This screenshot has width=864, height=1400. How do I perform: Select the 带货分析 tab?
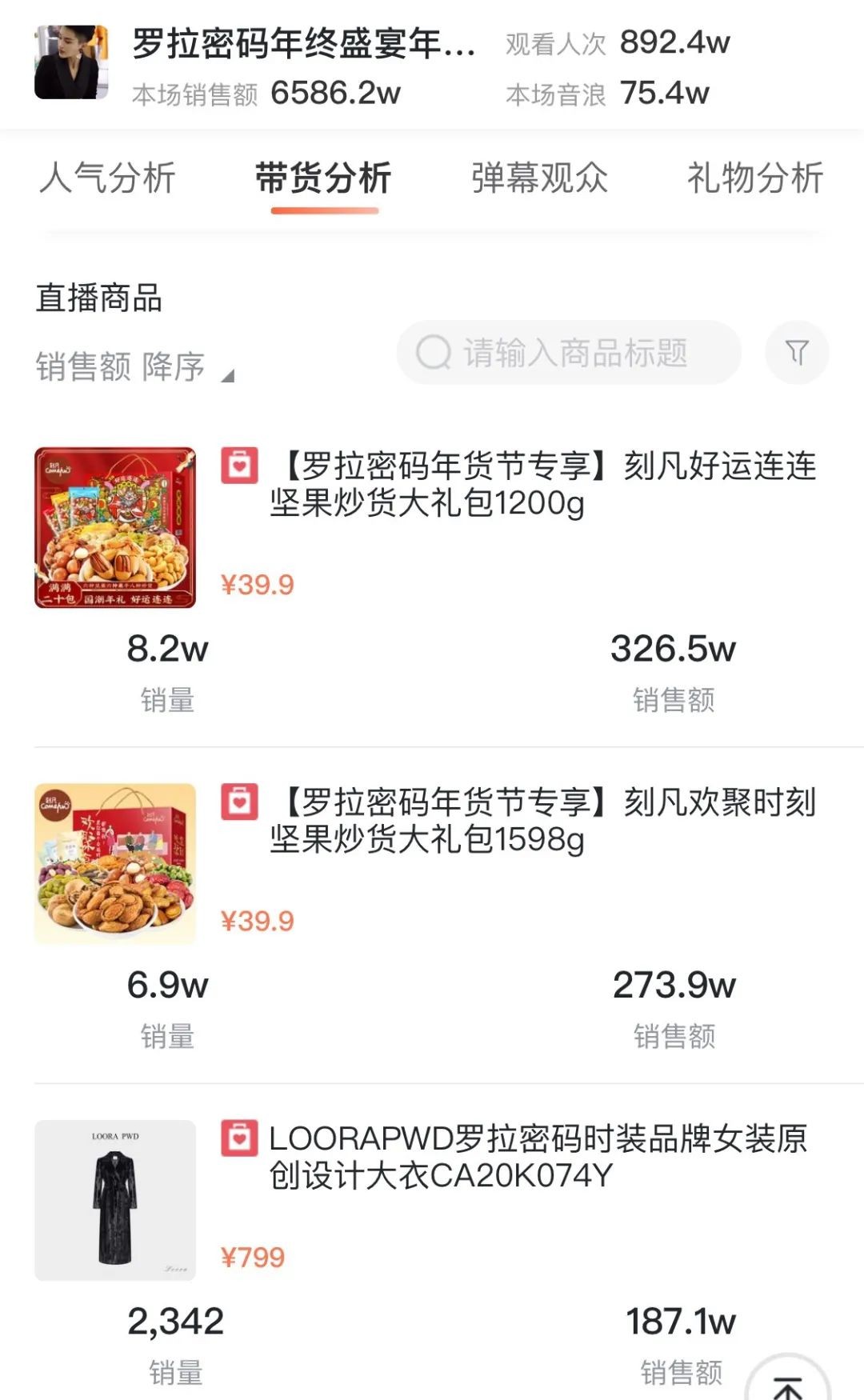pyautogui.click(x=323, y=178)
